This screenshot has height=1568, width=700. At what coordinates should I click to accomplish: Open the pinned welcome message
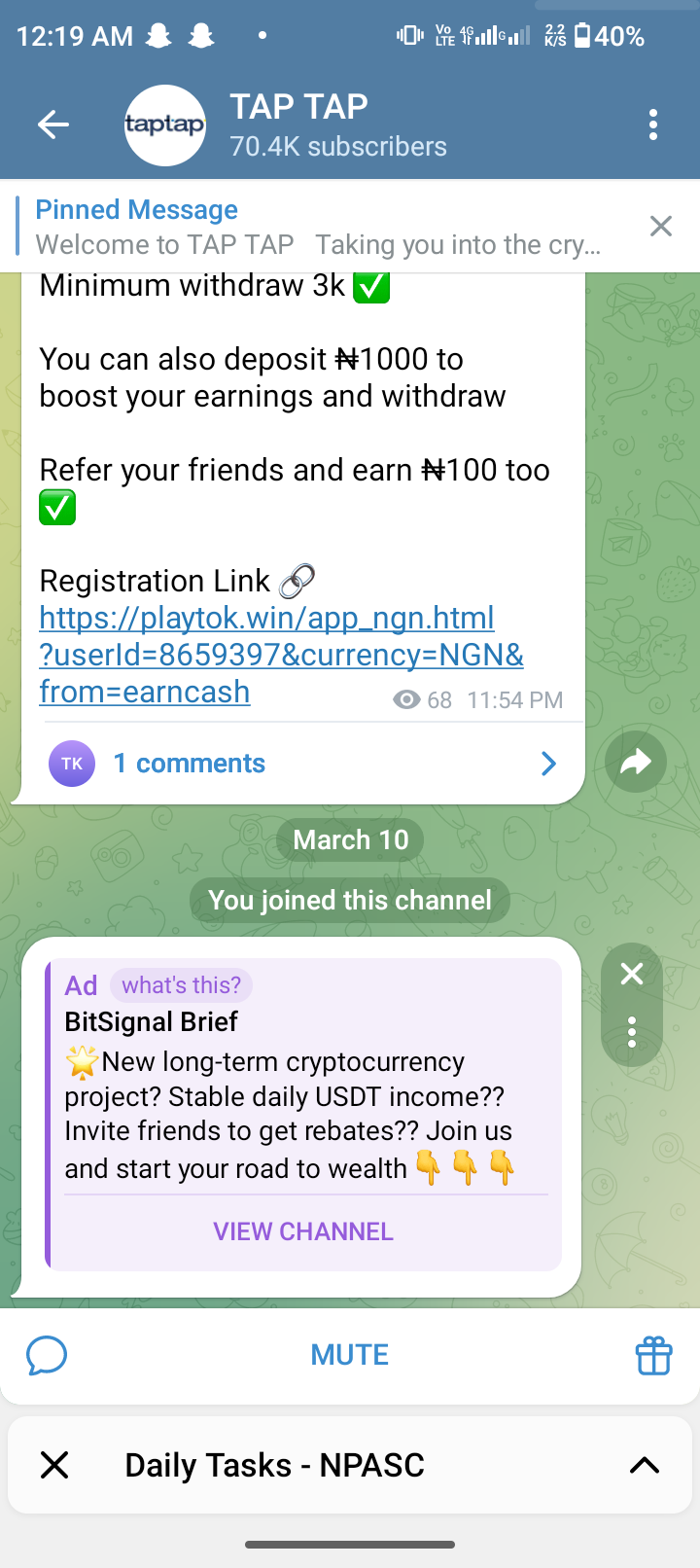tap(318, 227)
